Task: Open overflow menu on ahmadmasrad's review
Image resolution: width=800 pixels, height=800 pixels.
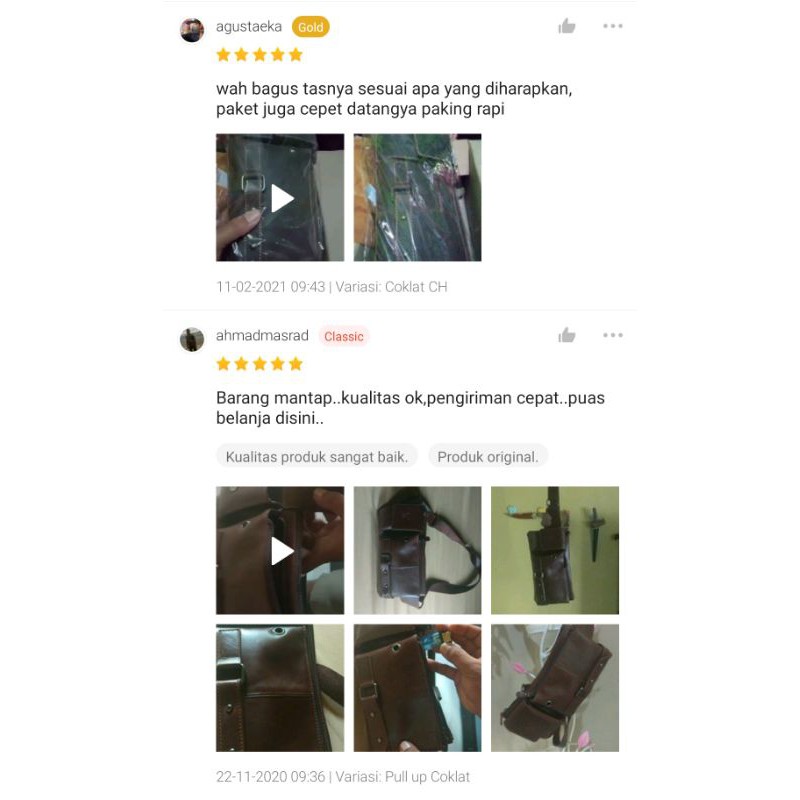Action: [613, 335]
